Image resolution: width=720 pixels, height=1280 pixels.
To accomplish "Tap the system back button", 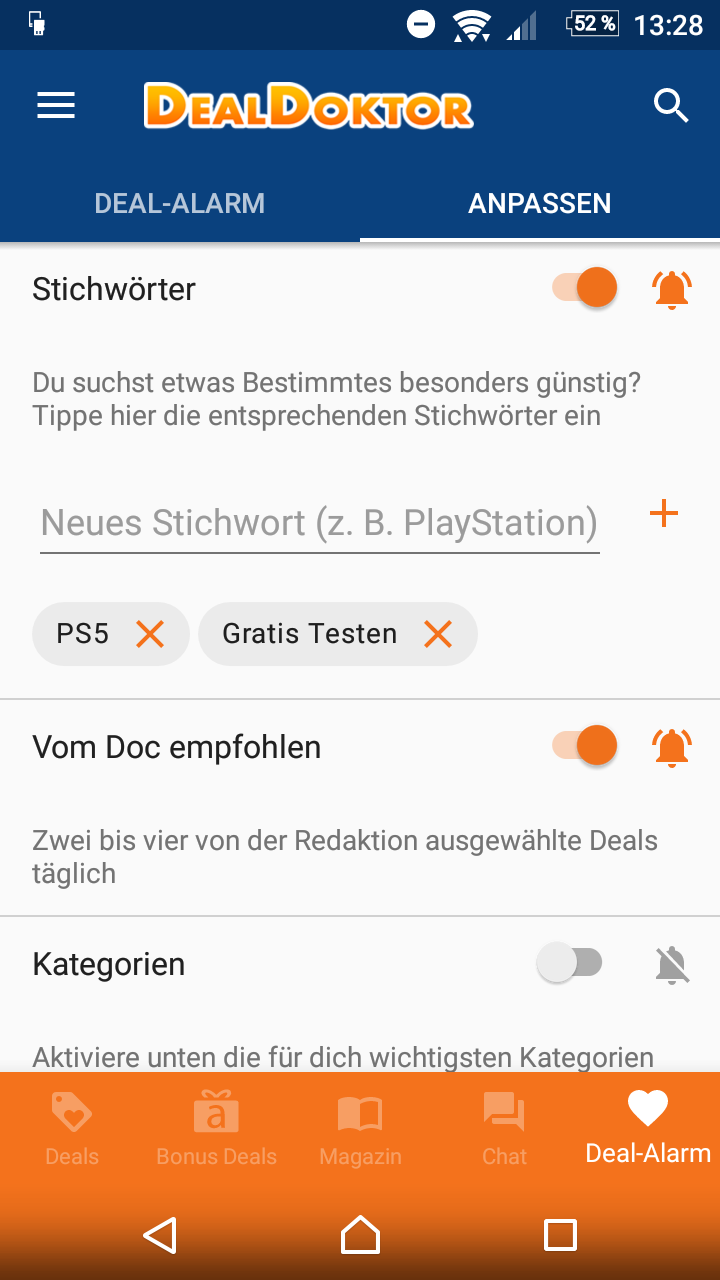I will point(160,1235).
